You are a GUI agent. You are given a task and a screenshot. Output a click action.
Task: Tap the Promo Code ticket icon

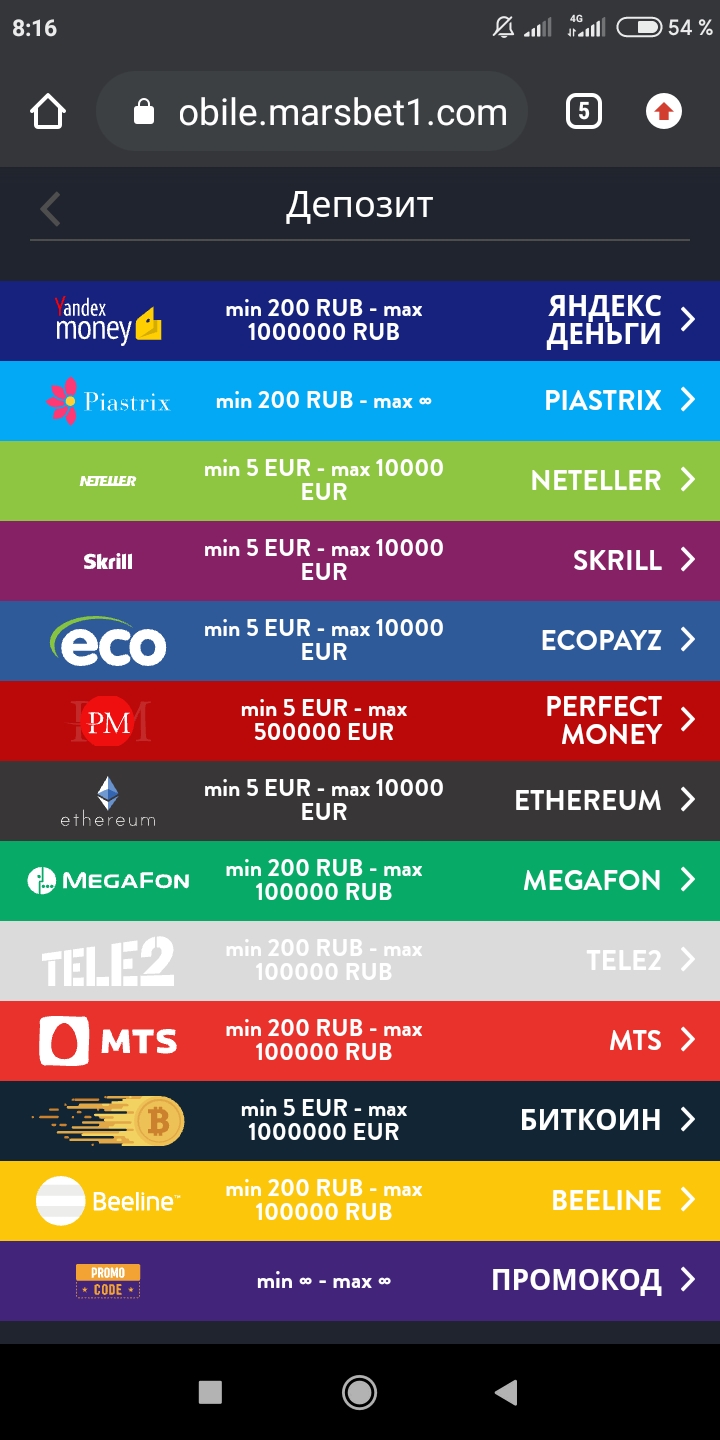pyautogui.click(x=107, y=1280)
